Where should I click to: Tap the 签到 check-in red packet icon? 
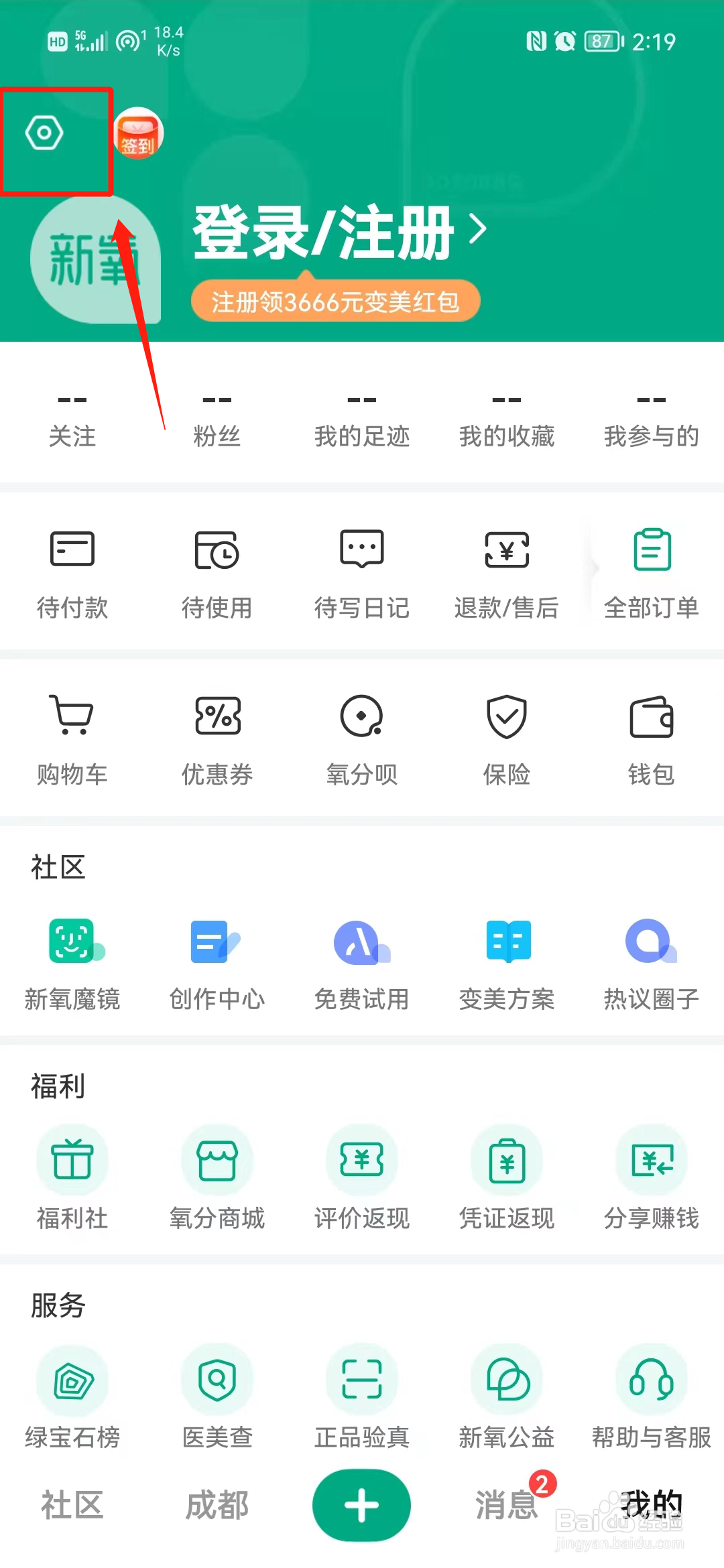point(138,133)
